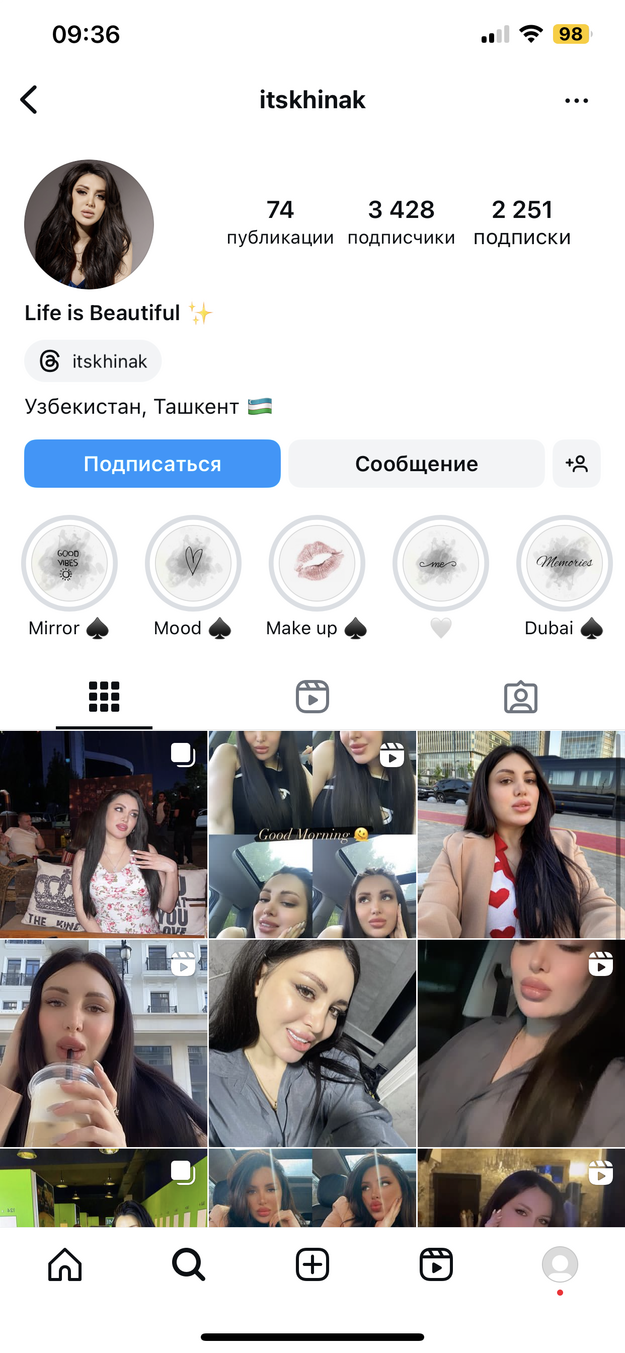Switch to the tagged photos tab
This screenshot has height=1353, width=625.
(520, 697)
